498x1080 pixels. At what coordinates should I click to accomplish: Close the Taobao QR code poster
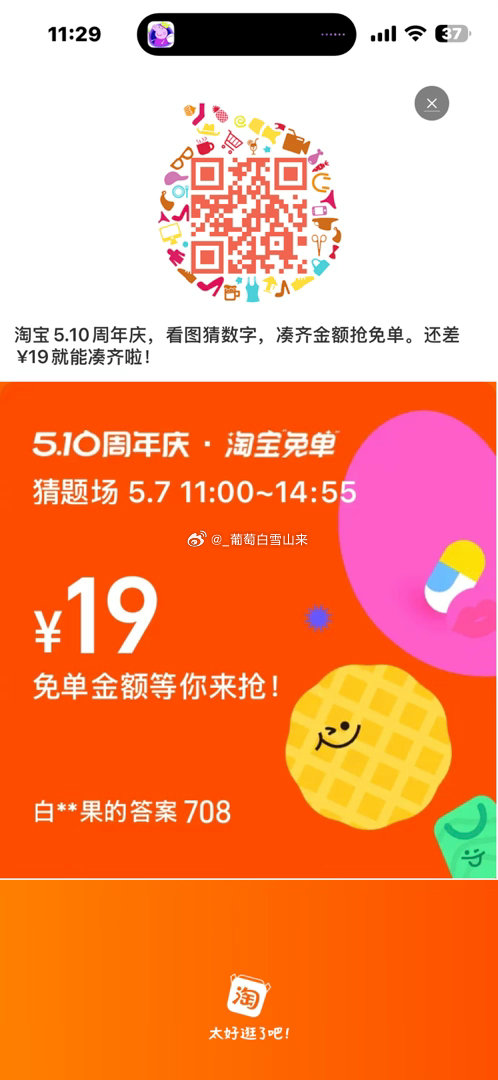click(x=432, y=104)
